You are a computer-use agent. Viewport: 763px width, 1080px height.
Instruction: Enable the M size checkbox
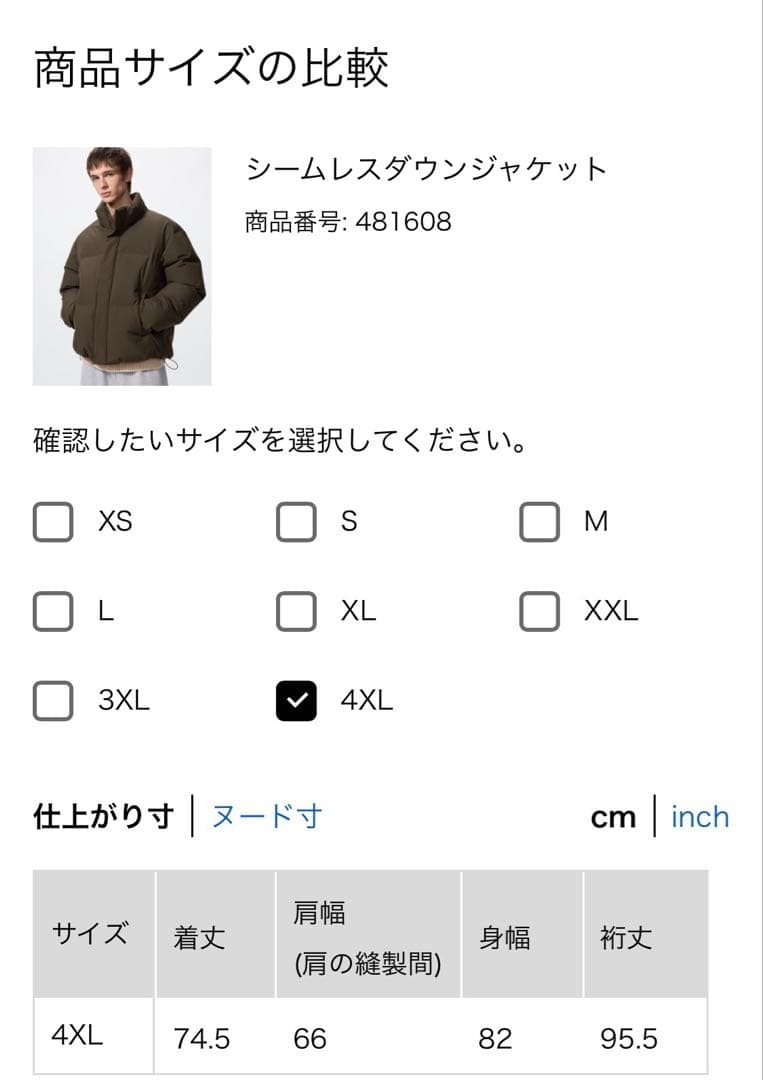[540, 521]
